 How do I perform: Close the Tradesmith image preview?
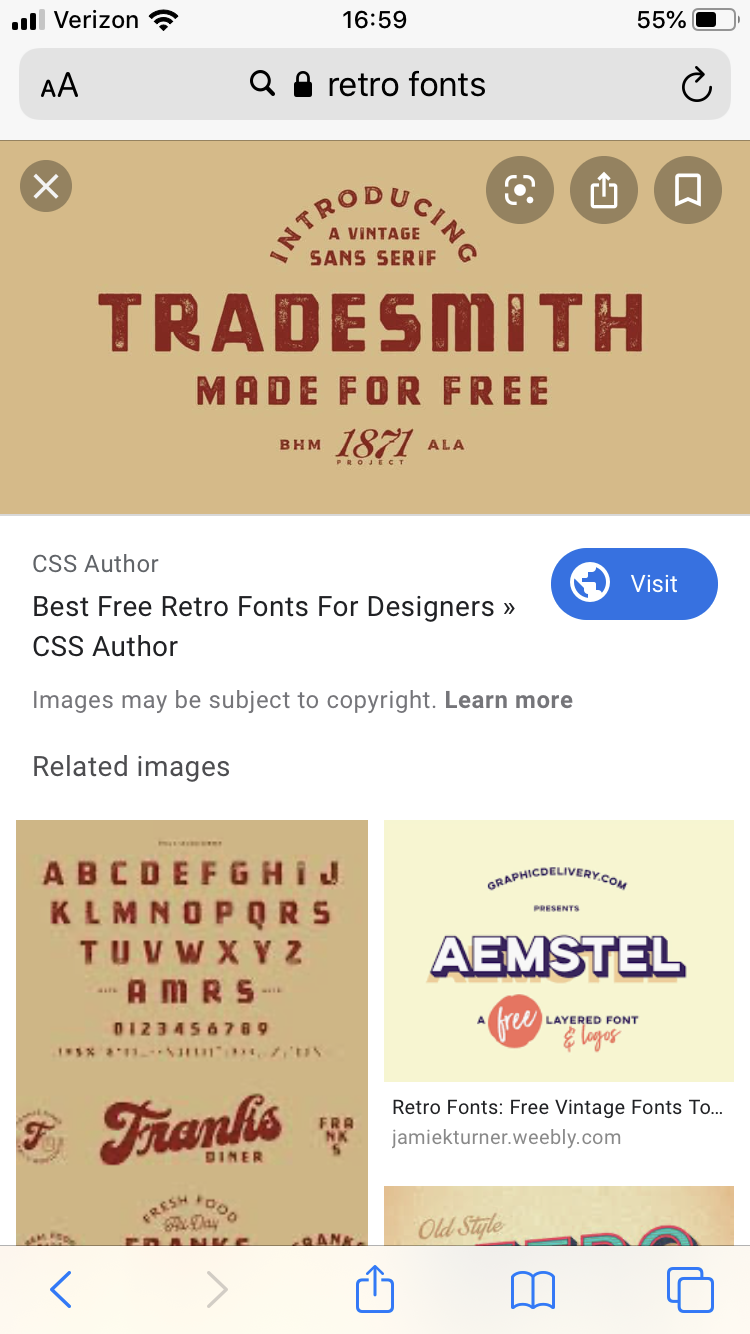tap(46, 186)
